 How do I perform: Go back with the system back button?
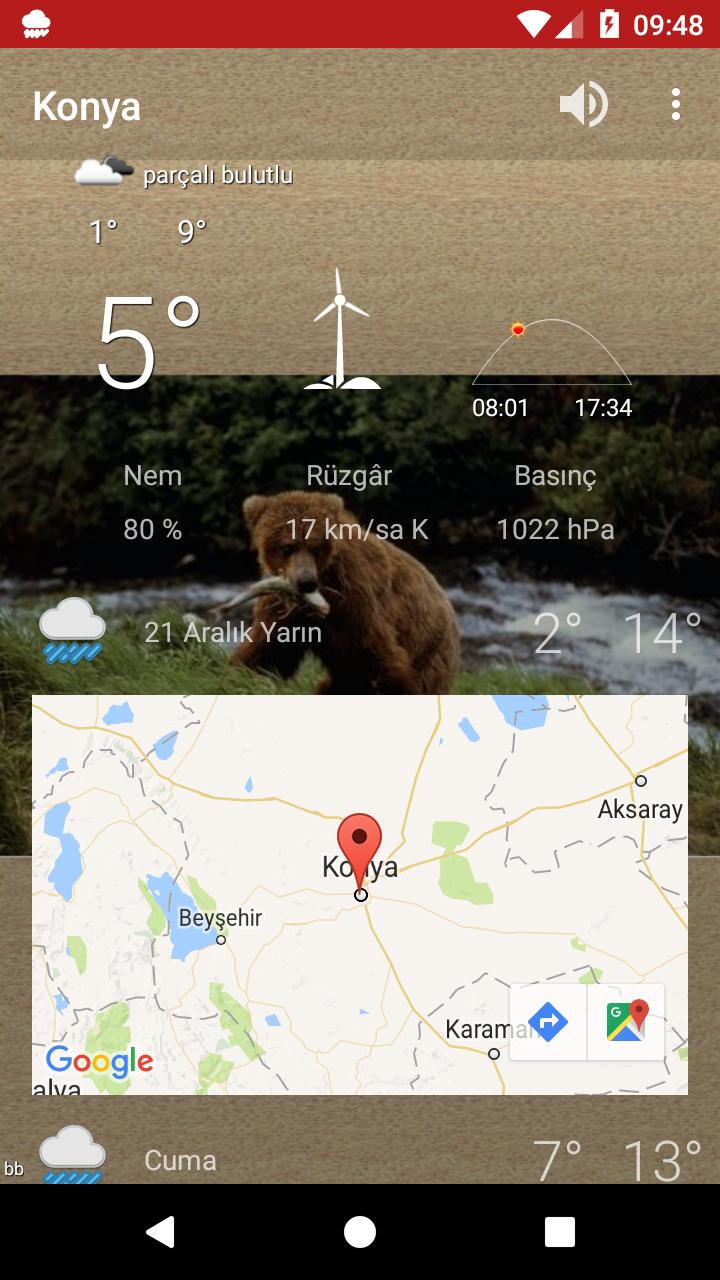coord(160,1232)
